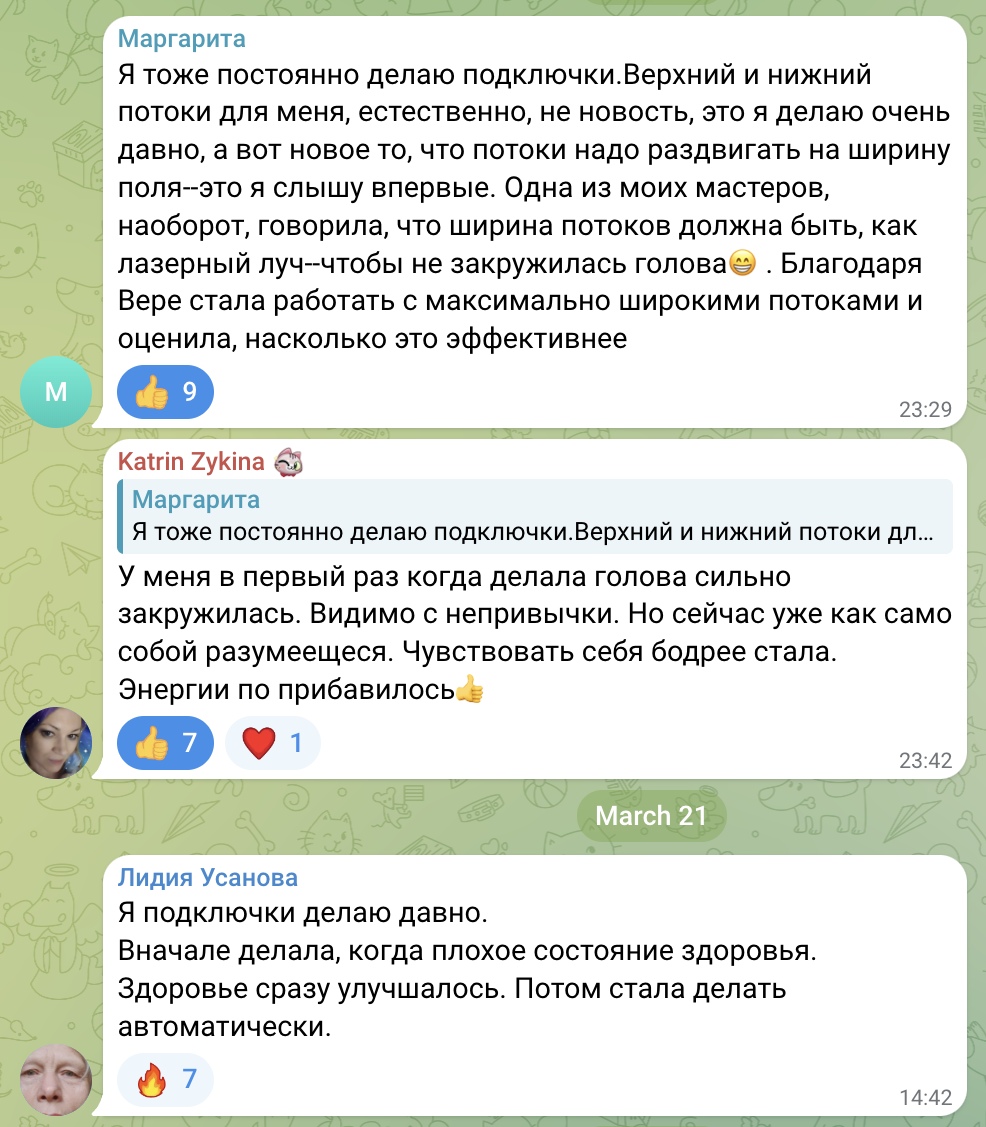This screenshot has width=986, height=1127.
Task: Open Лидия Усанова's avatar photo
Action: point(56,1079)
